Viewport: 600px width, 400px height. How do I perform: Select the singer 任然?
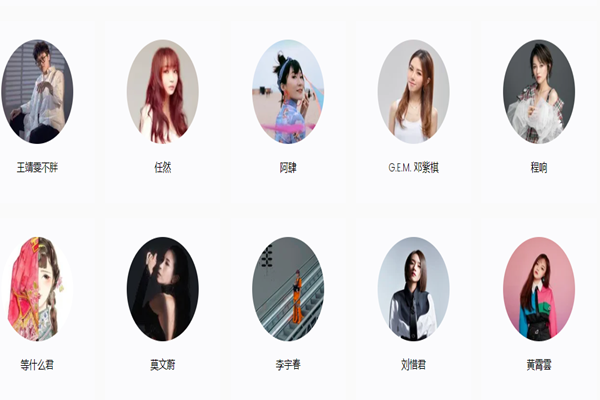click(x=162, y=92)
